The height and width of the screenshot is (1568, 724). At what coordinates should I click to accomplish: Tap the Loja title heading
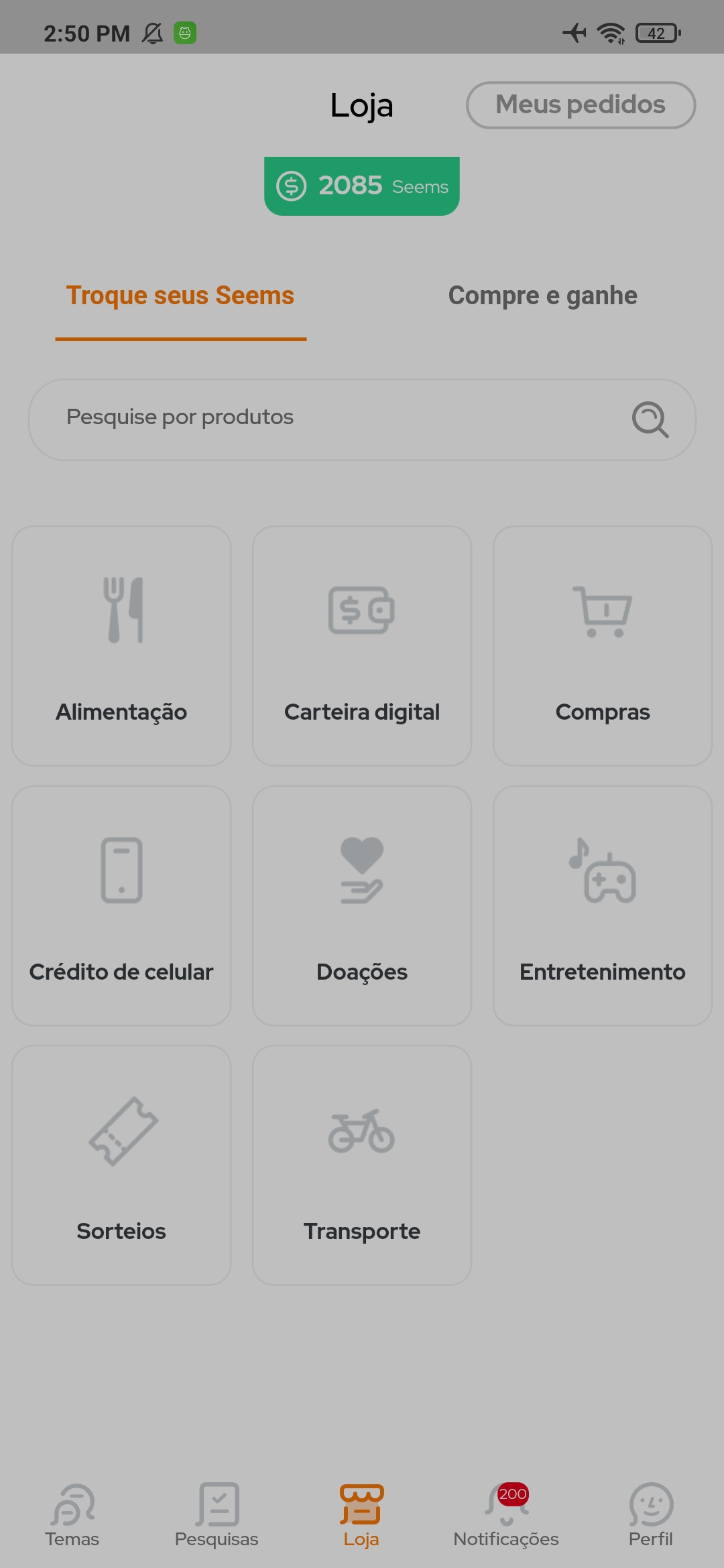click(361, 105)
